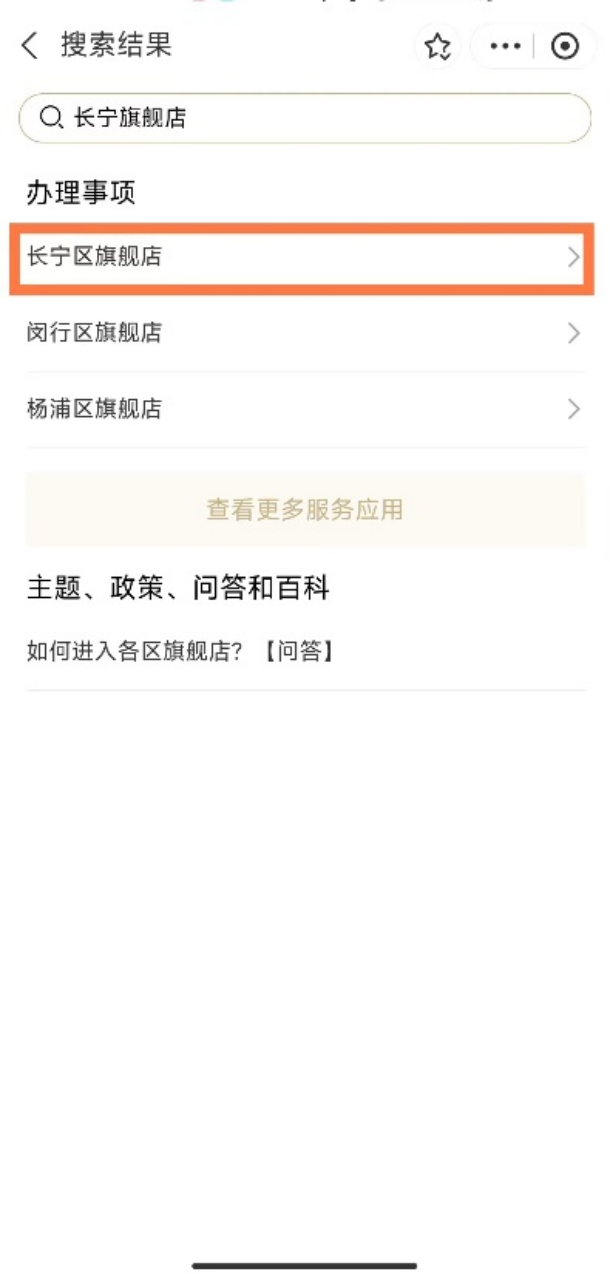The width and height of the screenshot is (610, 1280).
Task: Favorite this mini program with the star
Action: tap(437, 47)
